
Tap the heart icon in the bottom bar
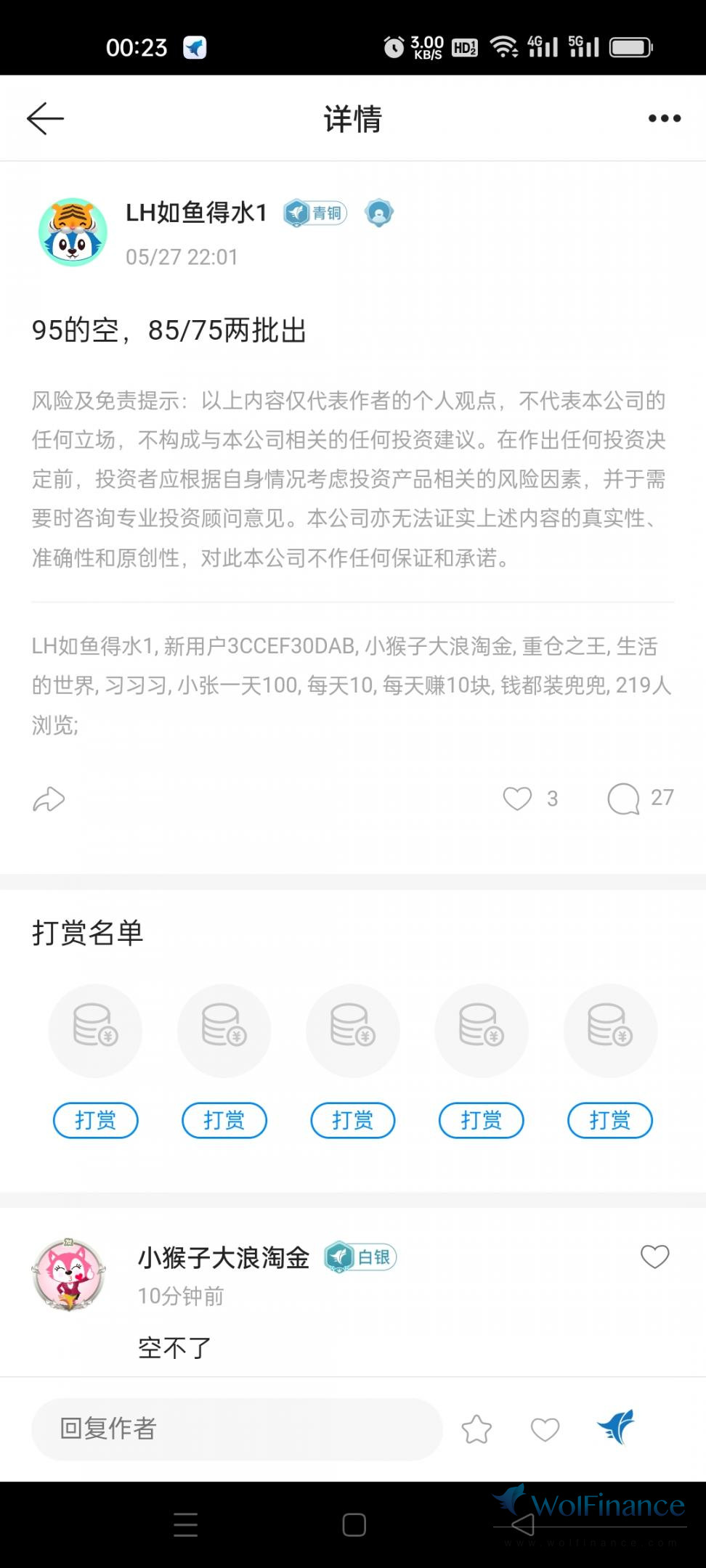pos(545,1429)
